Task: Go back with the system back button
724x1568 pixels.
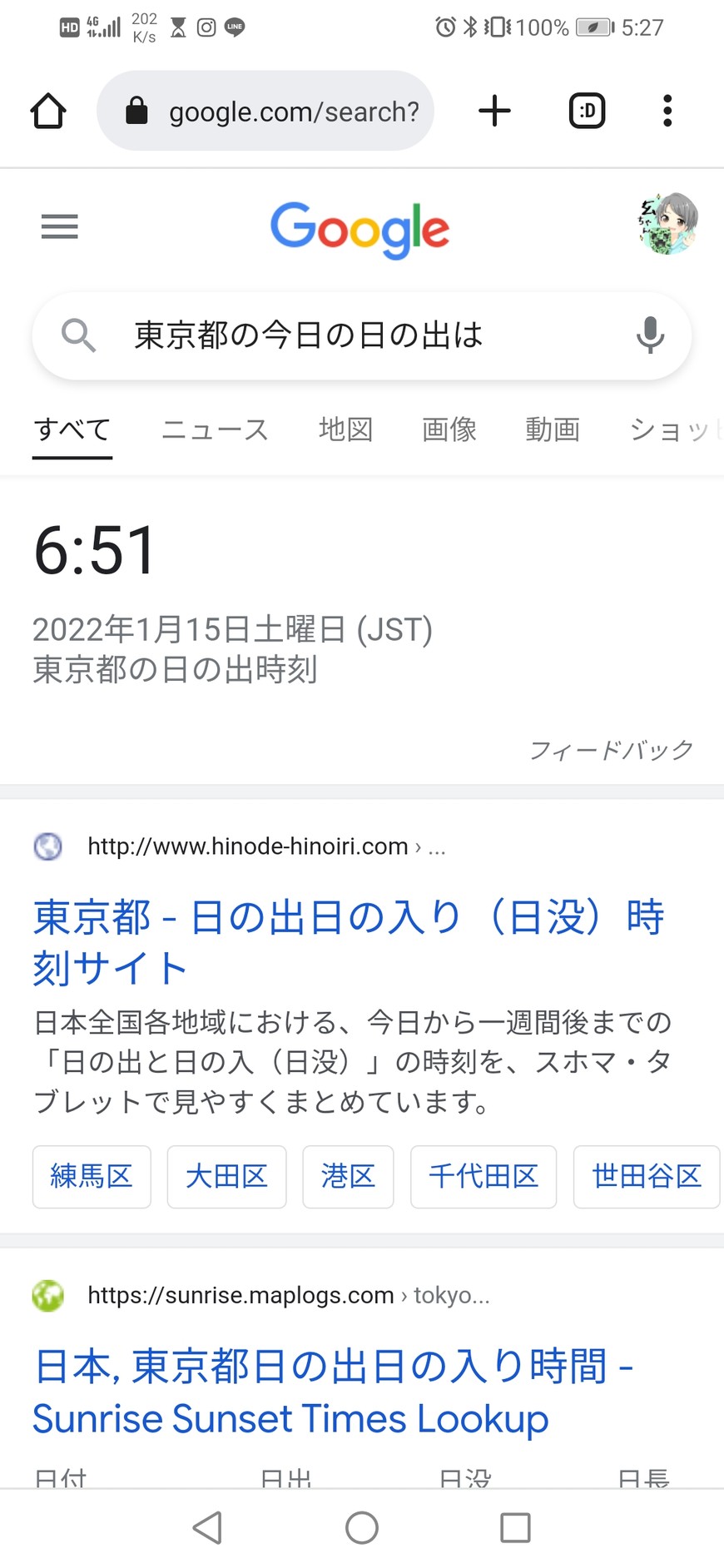Action: (x=207, y=1527)
